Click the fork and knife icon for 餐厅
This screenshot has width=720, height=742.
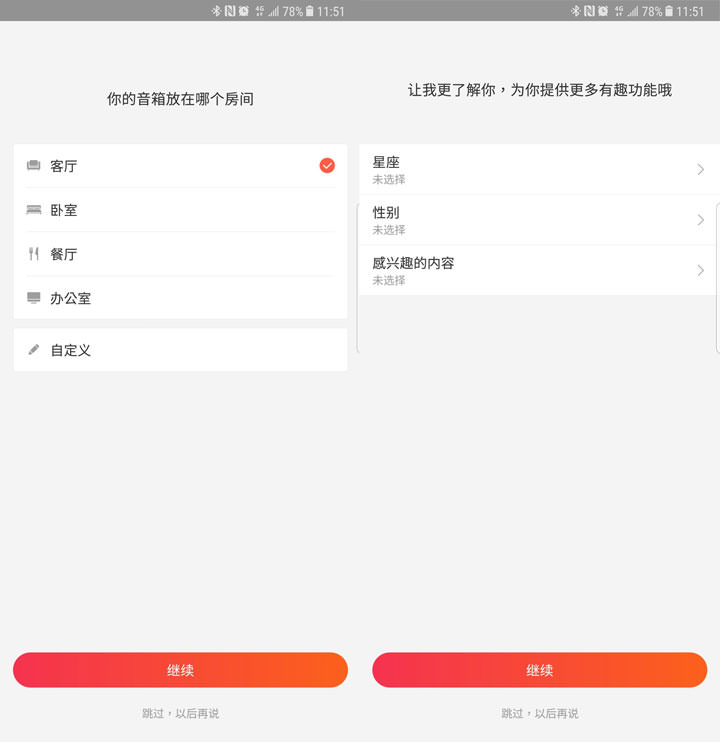[x=35, y=254]
